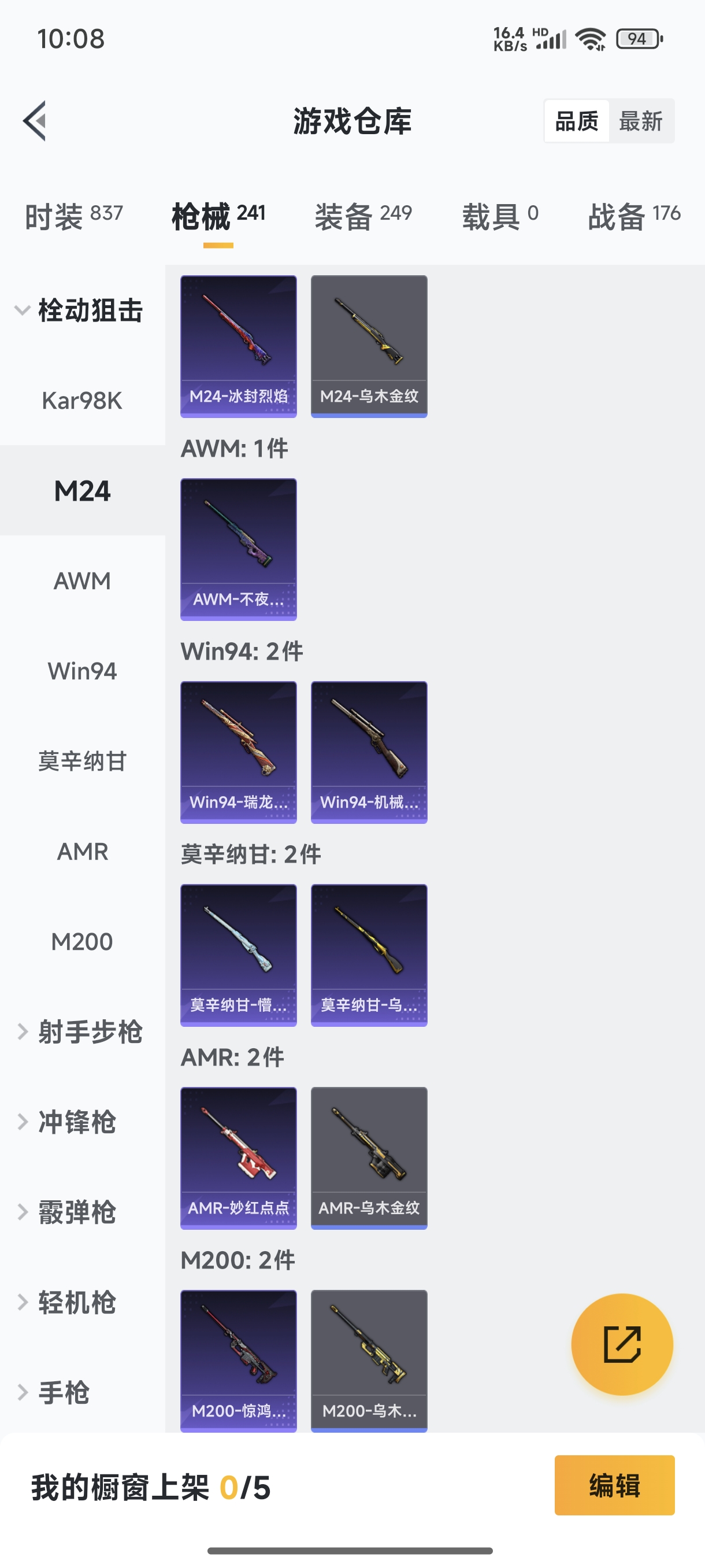
Task: Open the yellow share/export floating icon
Action: tap(622, 1345)
